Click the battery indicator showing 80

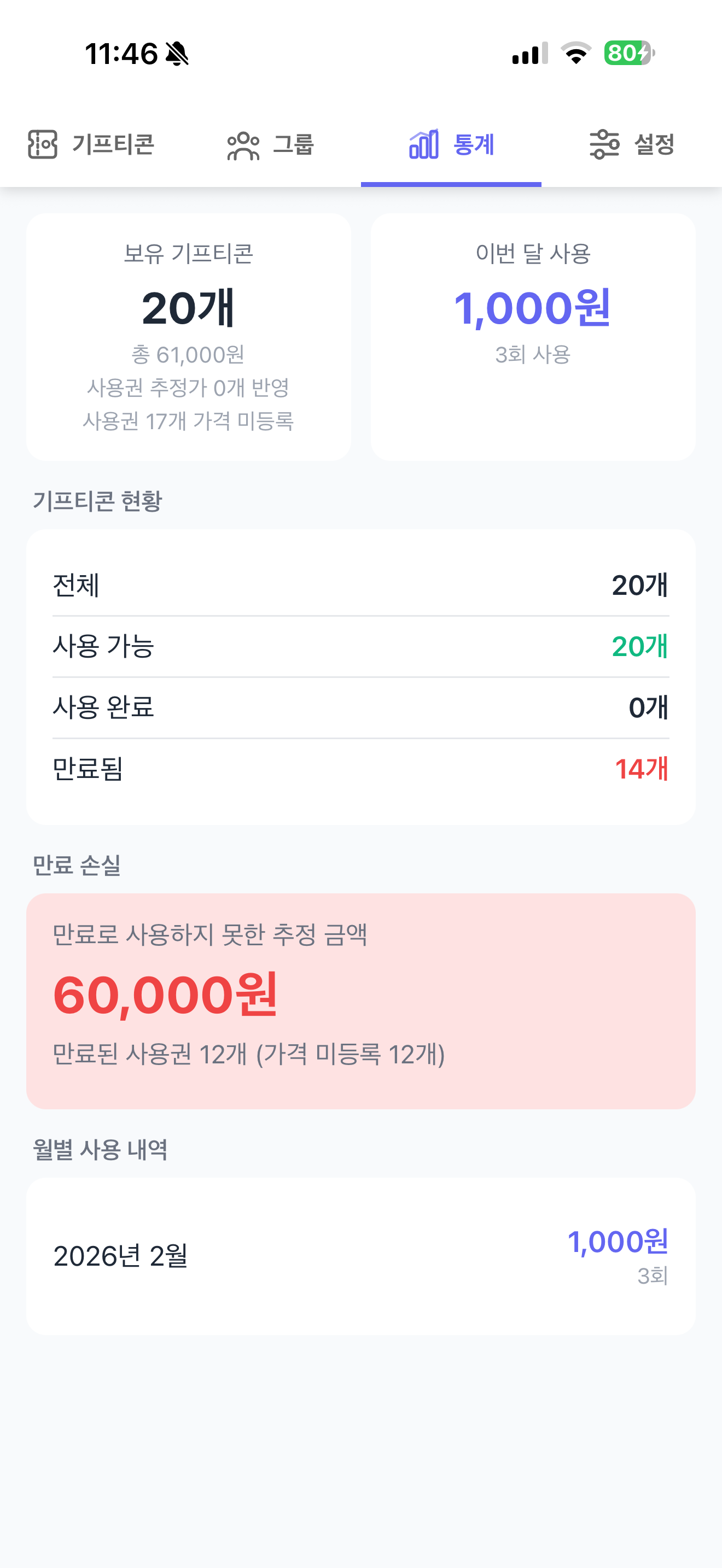pyautogui.click(x=627, y=55)
